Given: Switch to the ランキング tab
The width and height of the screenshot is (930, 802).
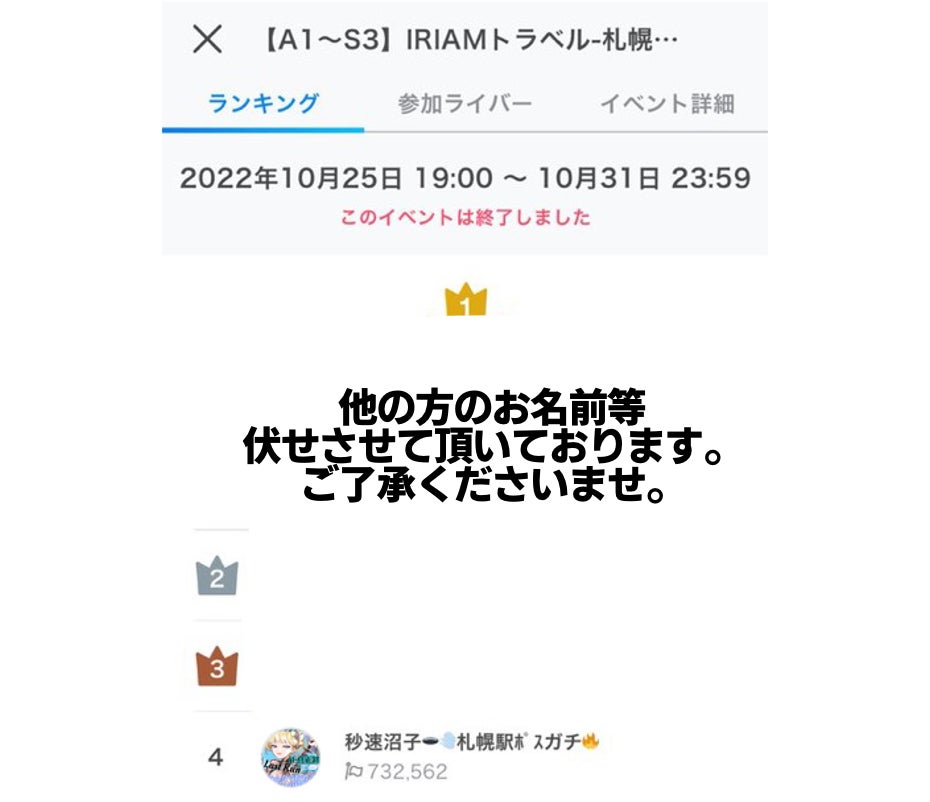Looking at the screenshot, I should pyautogui.click(x=263, y=104).
